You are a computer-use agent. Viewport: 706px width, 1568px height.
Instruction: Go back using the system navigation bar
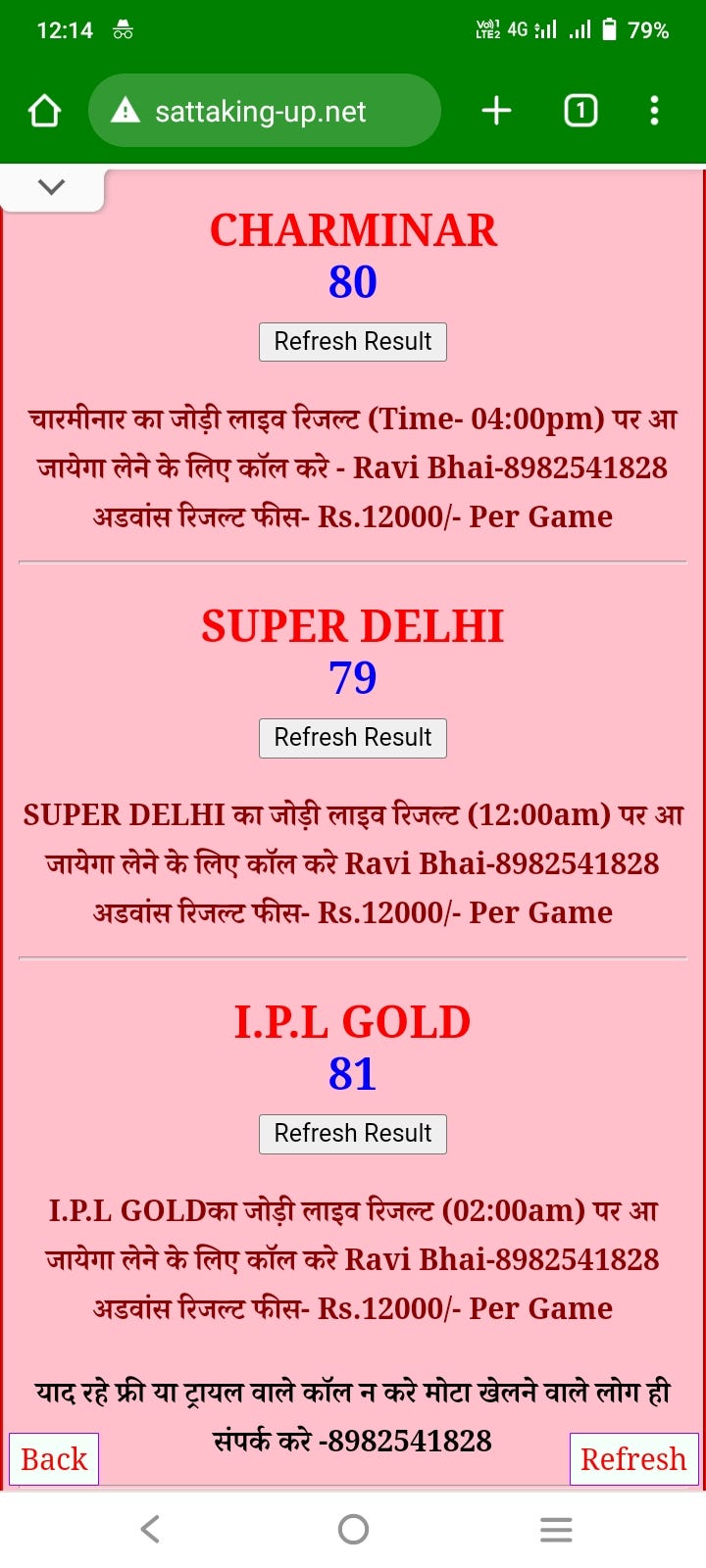(150, 1529)
